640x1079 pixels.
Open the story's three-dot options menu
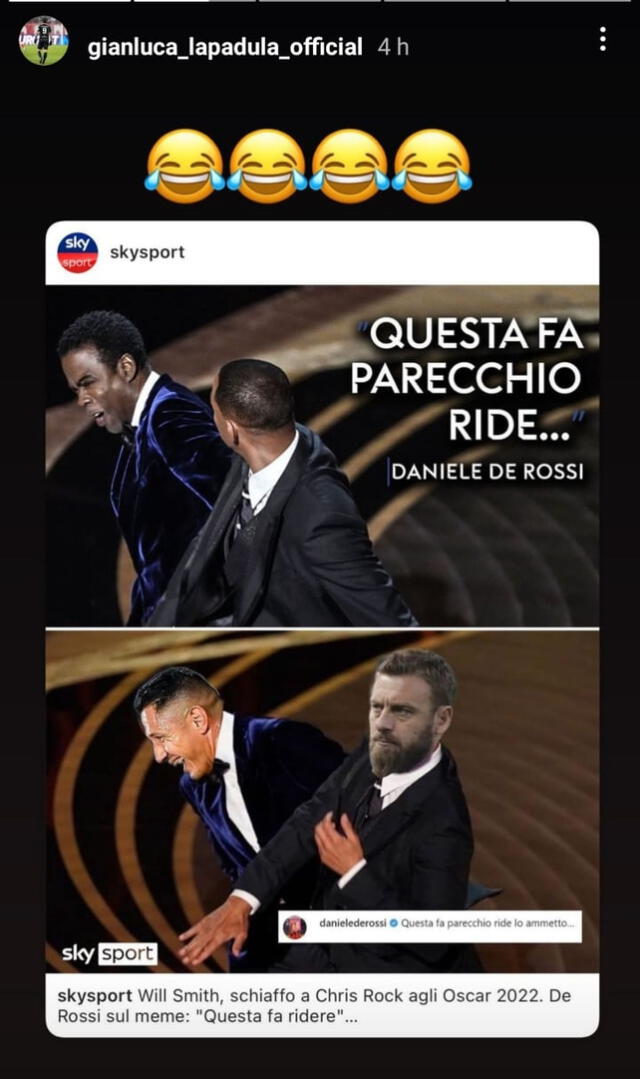click(x=602, y=39)
